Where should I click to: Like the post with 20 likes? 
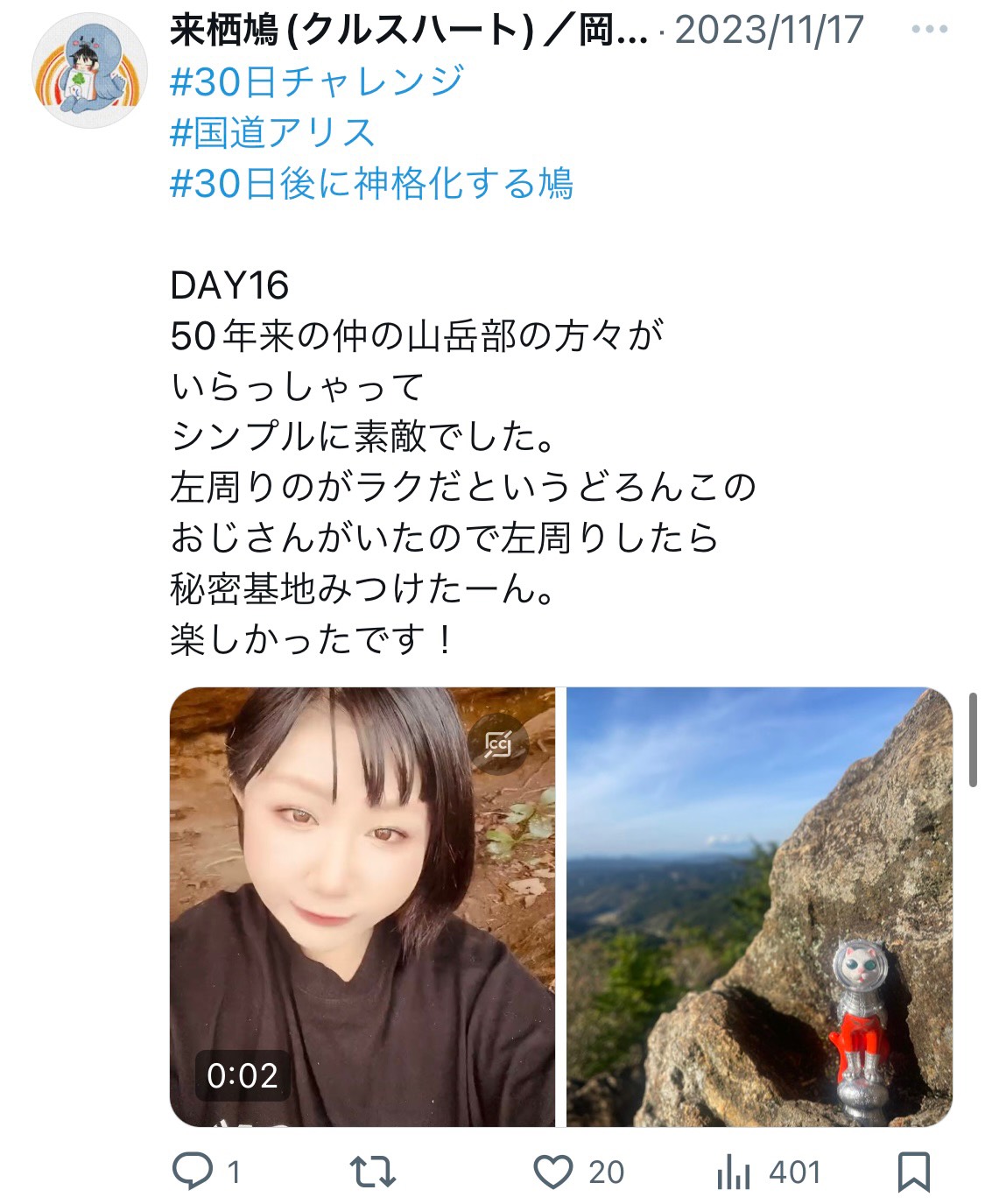click(x=553, y=1172)
